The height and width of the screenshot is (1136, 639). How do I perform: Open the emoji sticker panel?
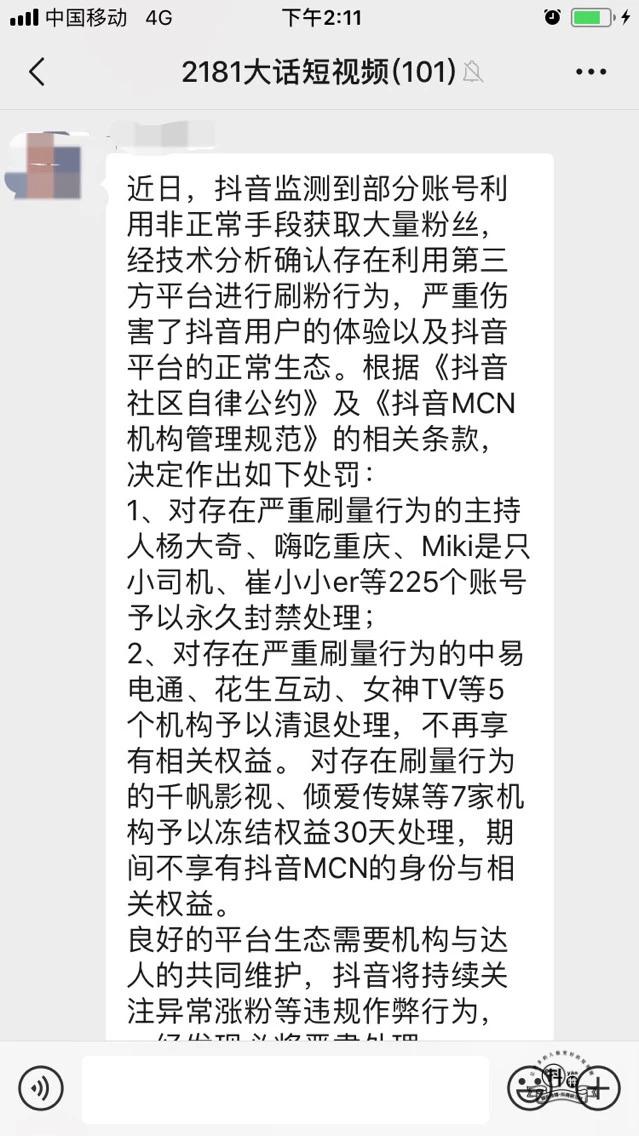(531, 1088)
